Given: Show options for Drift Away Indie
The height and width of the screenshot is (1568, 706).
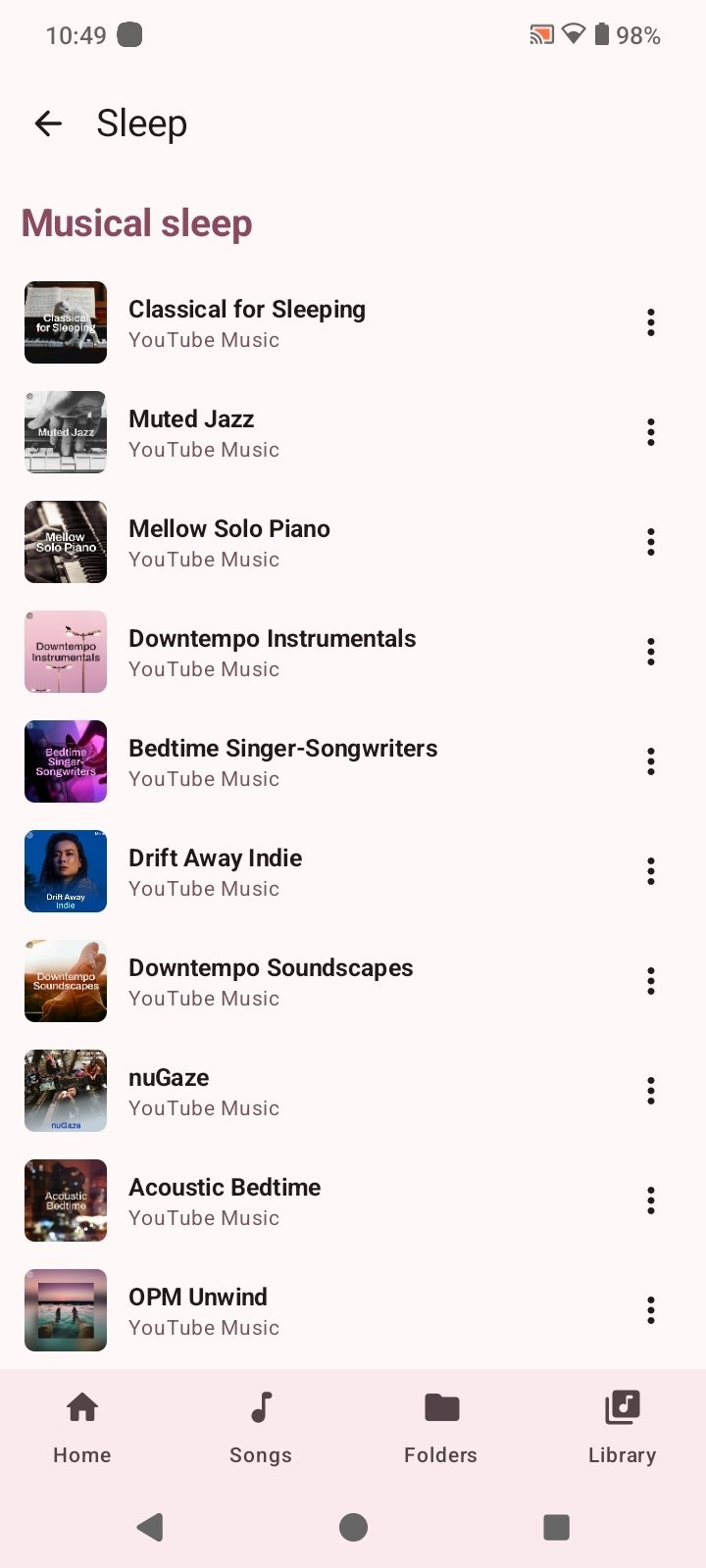Looking at the screenshot, I should 650,871.
